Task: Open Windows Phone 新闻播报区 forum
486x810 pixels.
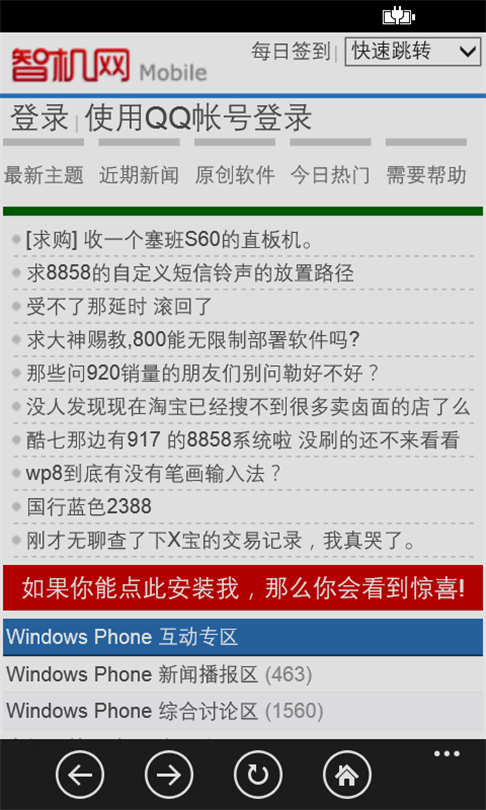Action: coord(159,674)
